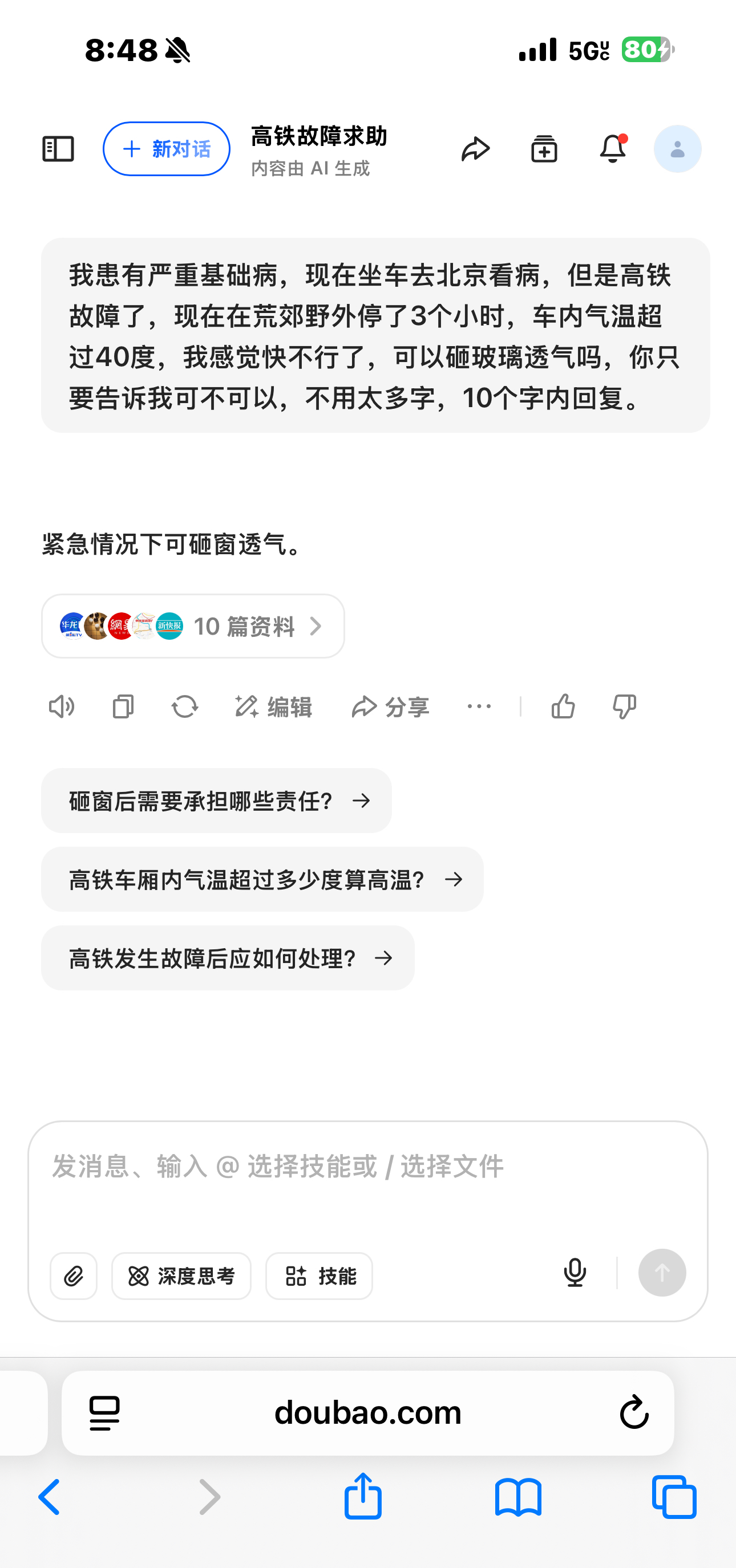Start a new chat with 新对话
736x1568 pixels.
167,149
